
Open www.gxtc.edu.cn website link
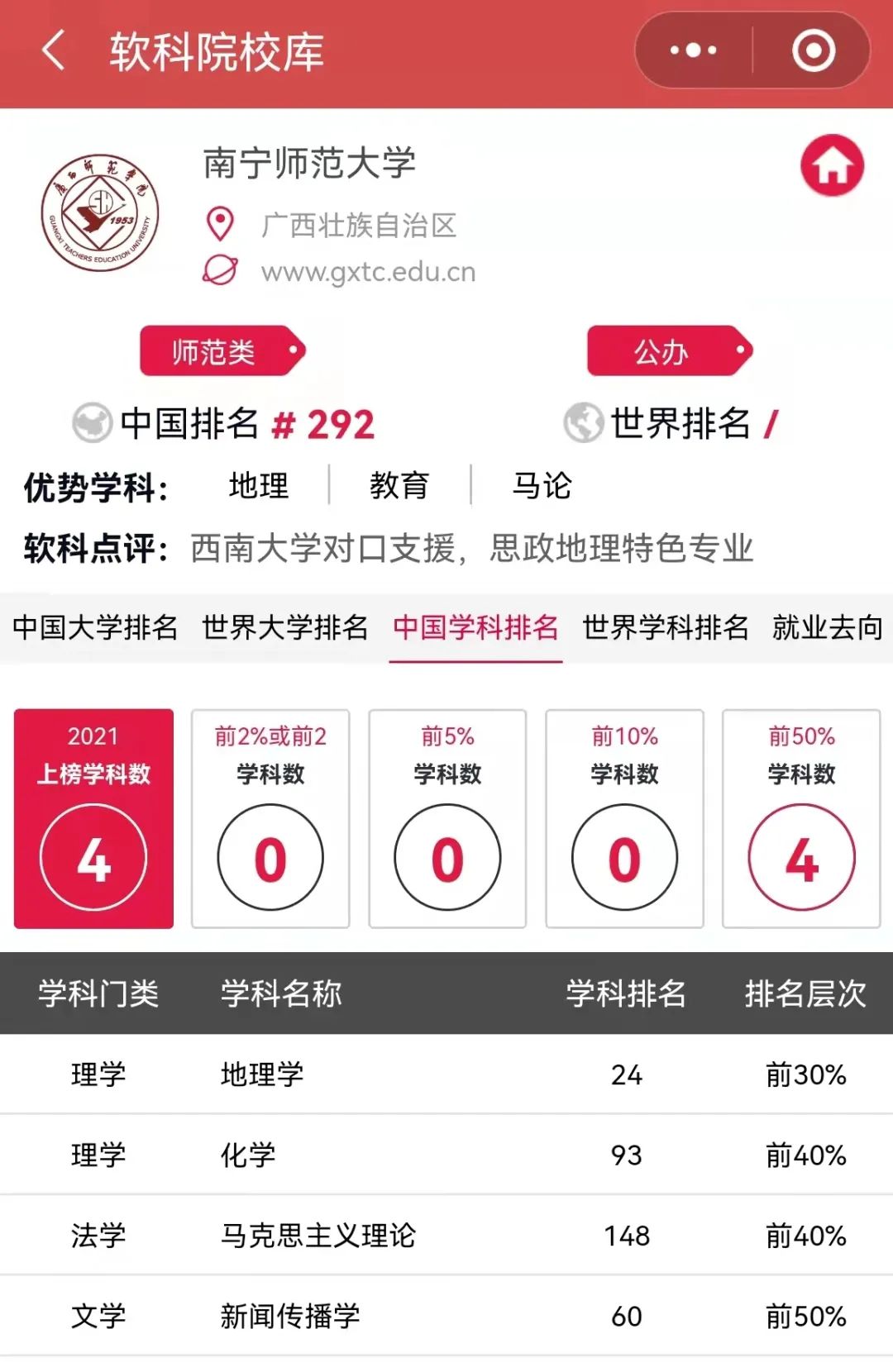pos(368,272)
